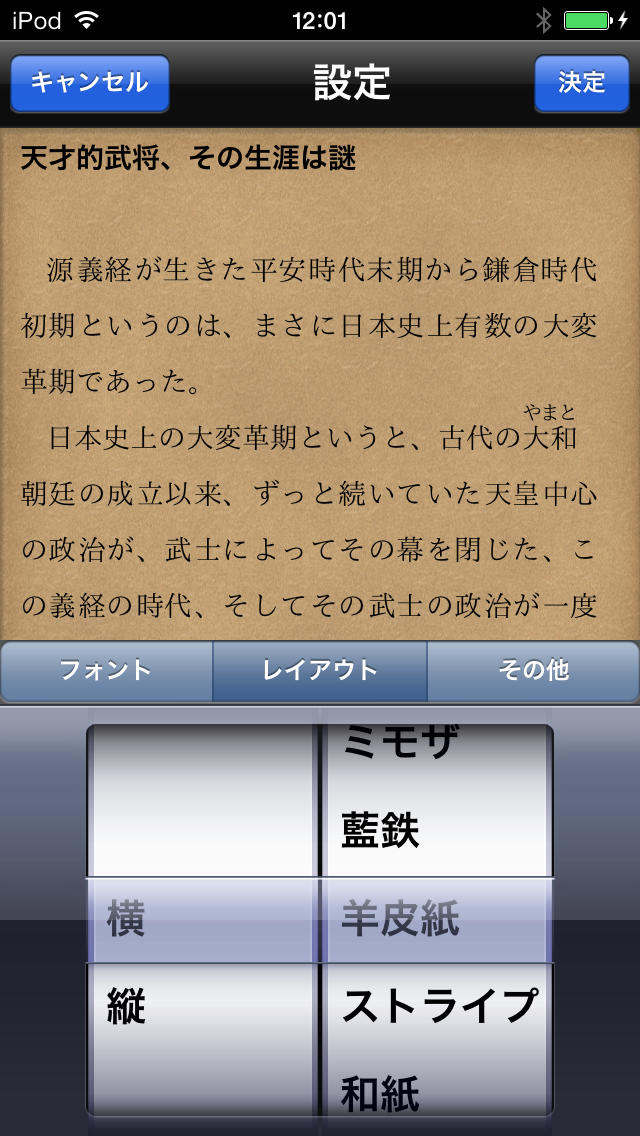This screenshot has width=640, height=1136.
Task: Confirm settings with the 決定 button
Action: click(x=581, y=82)
